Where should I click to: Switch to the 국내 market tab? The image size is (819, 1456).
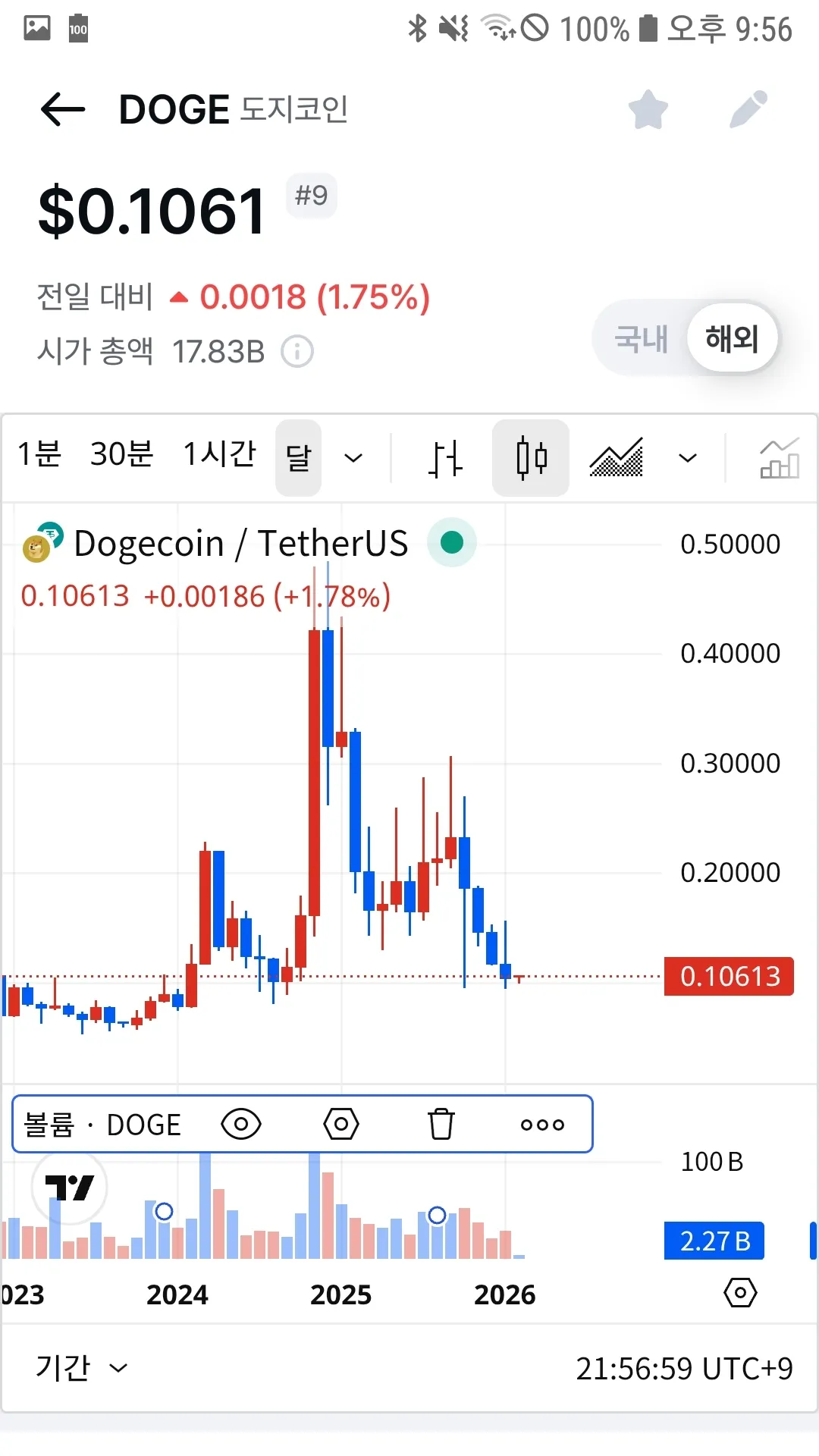(x=641, y=338)
